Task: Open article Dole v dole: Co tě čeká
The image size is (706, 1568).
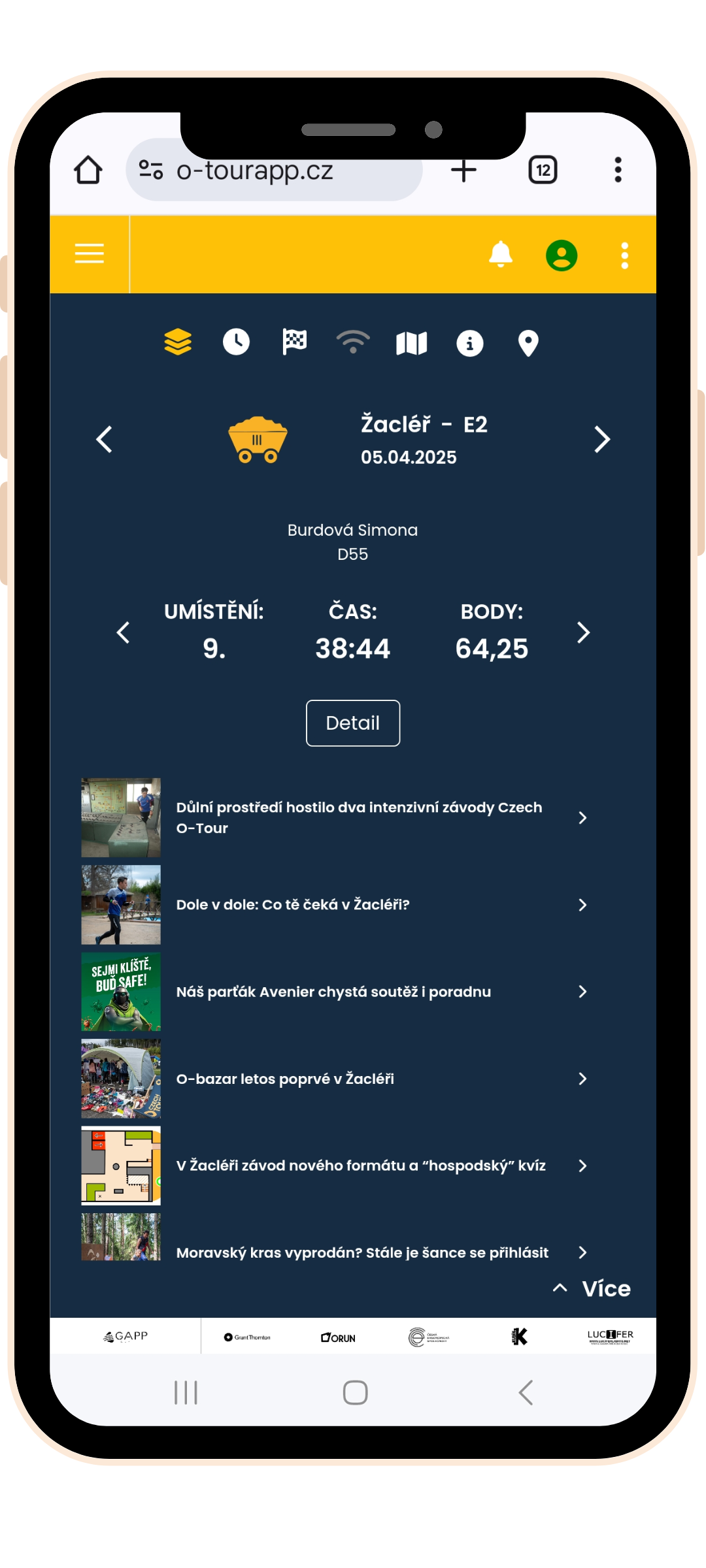Action: click(292, 904)
